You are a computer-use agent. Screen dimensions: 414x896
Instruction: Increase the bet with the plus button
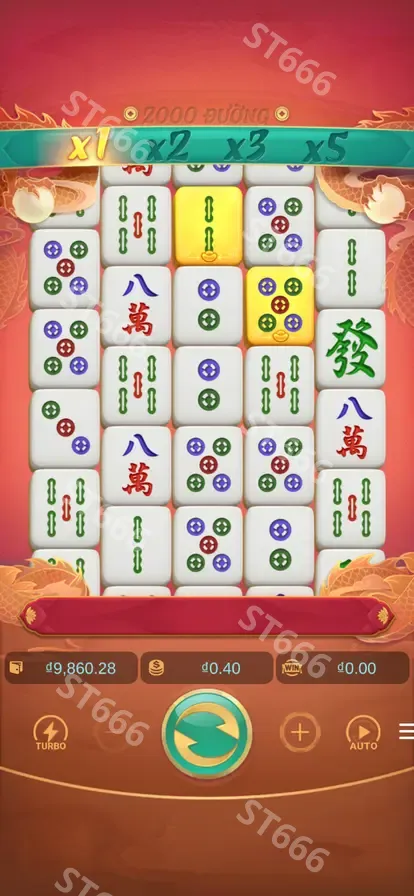pos(300,732)
